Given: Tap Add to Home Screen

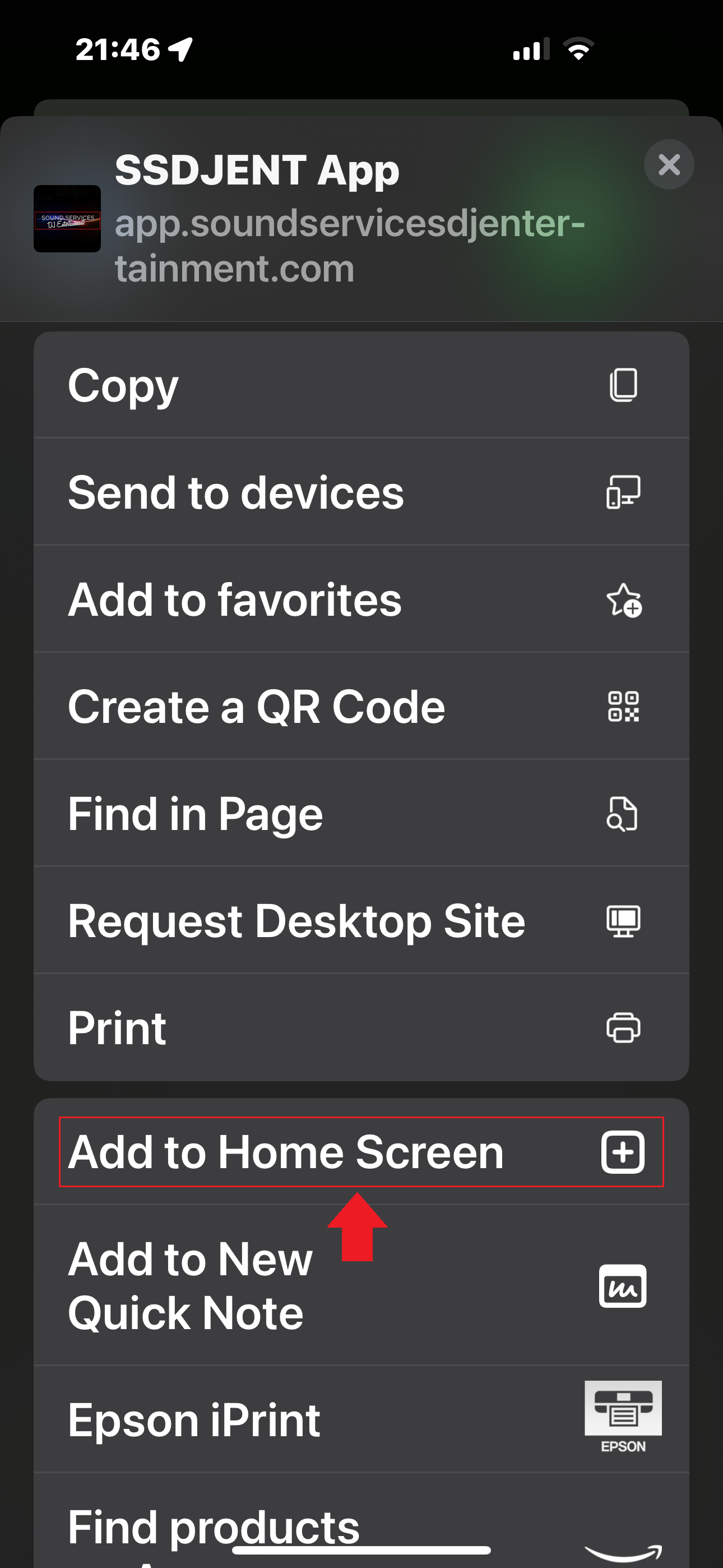Looking at the screenshot, I should 361,1152.
